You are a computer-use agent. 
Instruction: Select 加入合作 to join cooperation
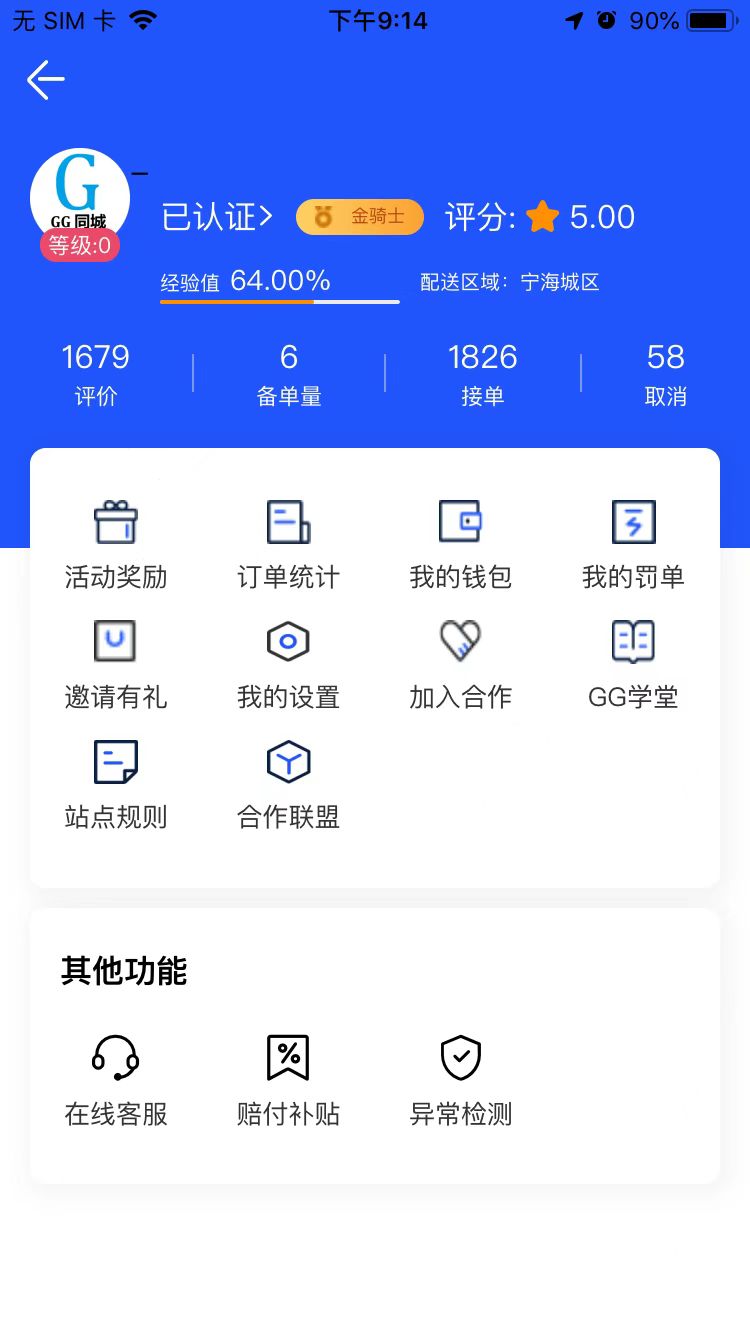coord(459,660)
